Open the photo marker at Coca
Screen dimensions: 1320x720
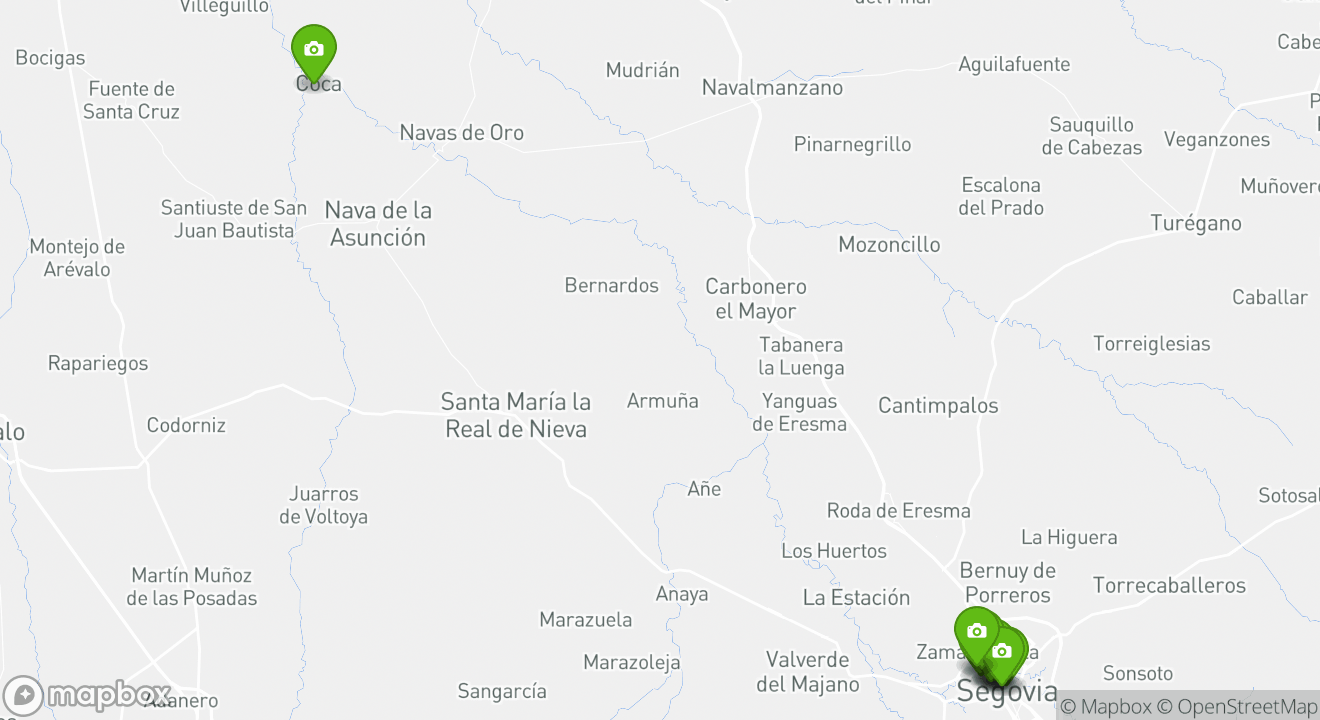pos(314,50)
